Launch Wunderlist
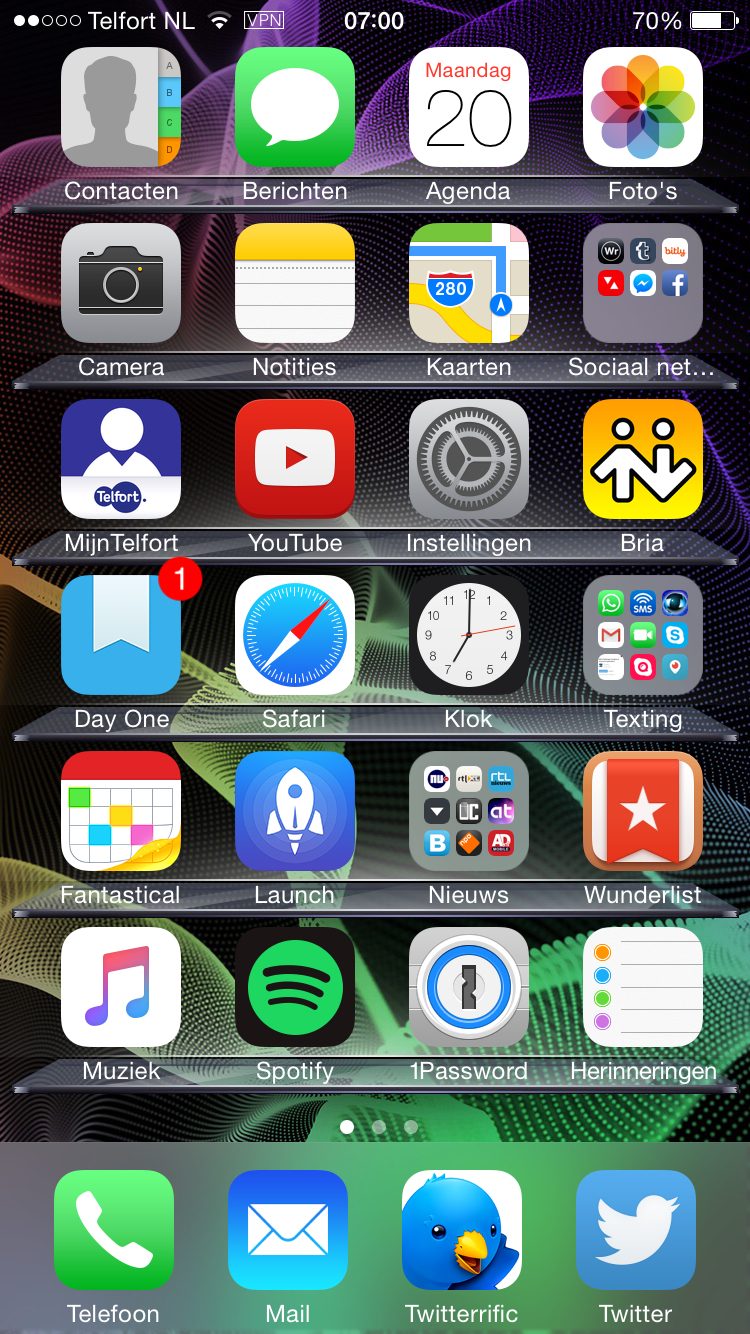Image resolution: width=750 pixels, height=1334 pixels. point(643,811)
